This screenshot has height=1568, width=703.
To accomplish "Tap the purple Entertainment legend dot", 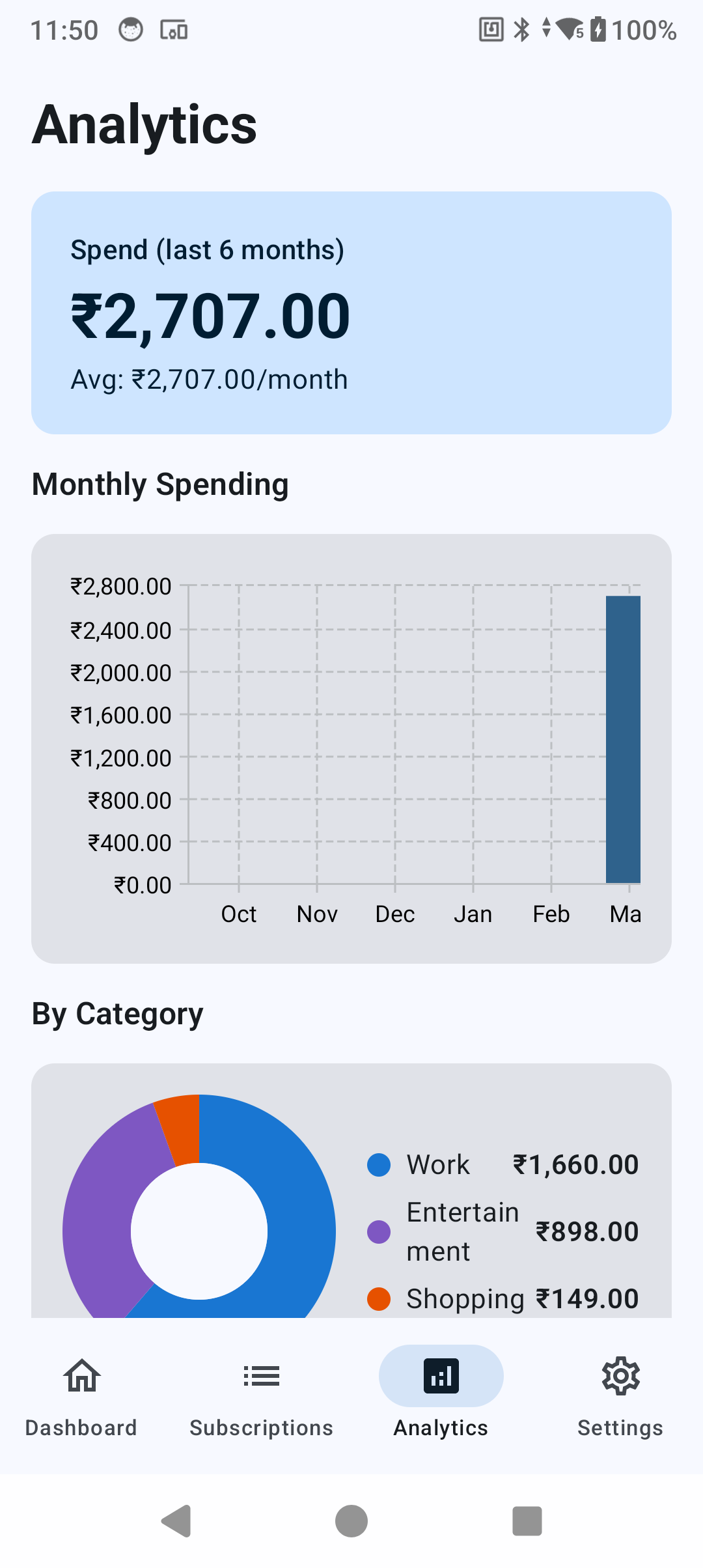I will click(x=379, y=1231).
